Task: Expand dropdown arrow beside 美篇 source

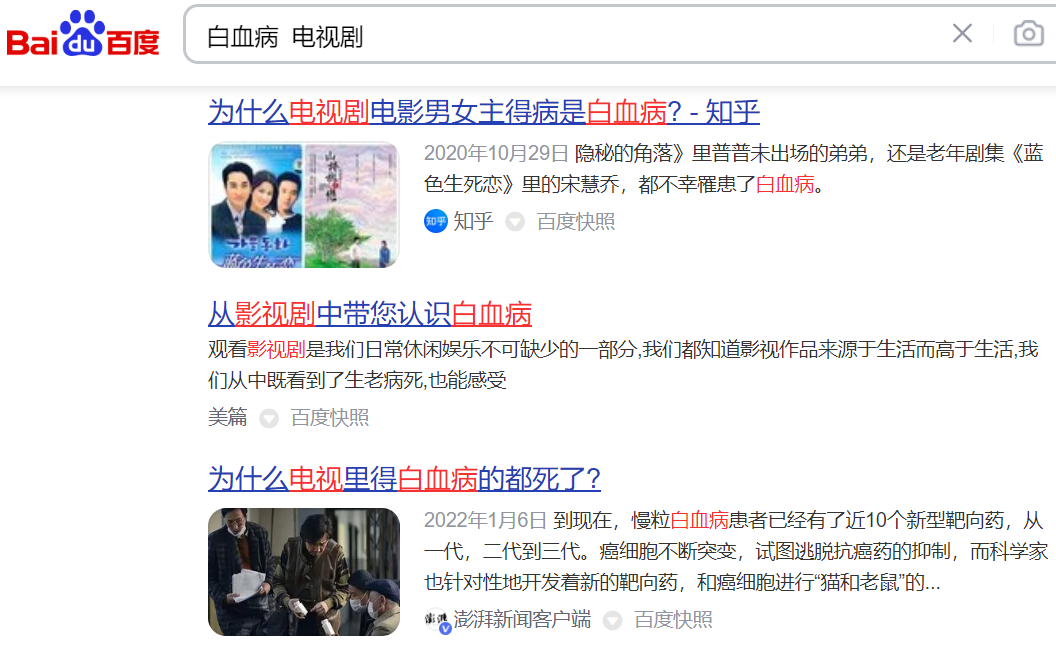Action: pyautogui.click(x=269, y=419)
